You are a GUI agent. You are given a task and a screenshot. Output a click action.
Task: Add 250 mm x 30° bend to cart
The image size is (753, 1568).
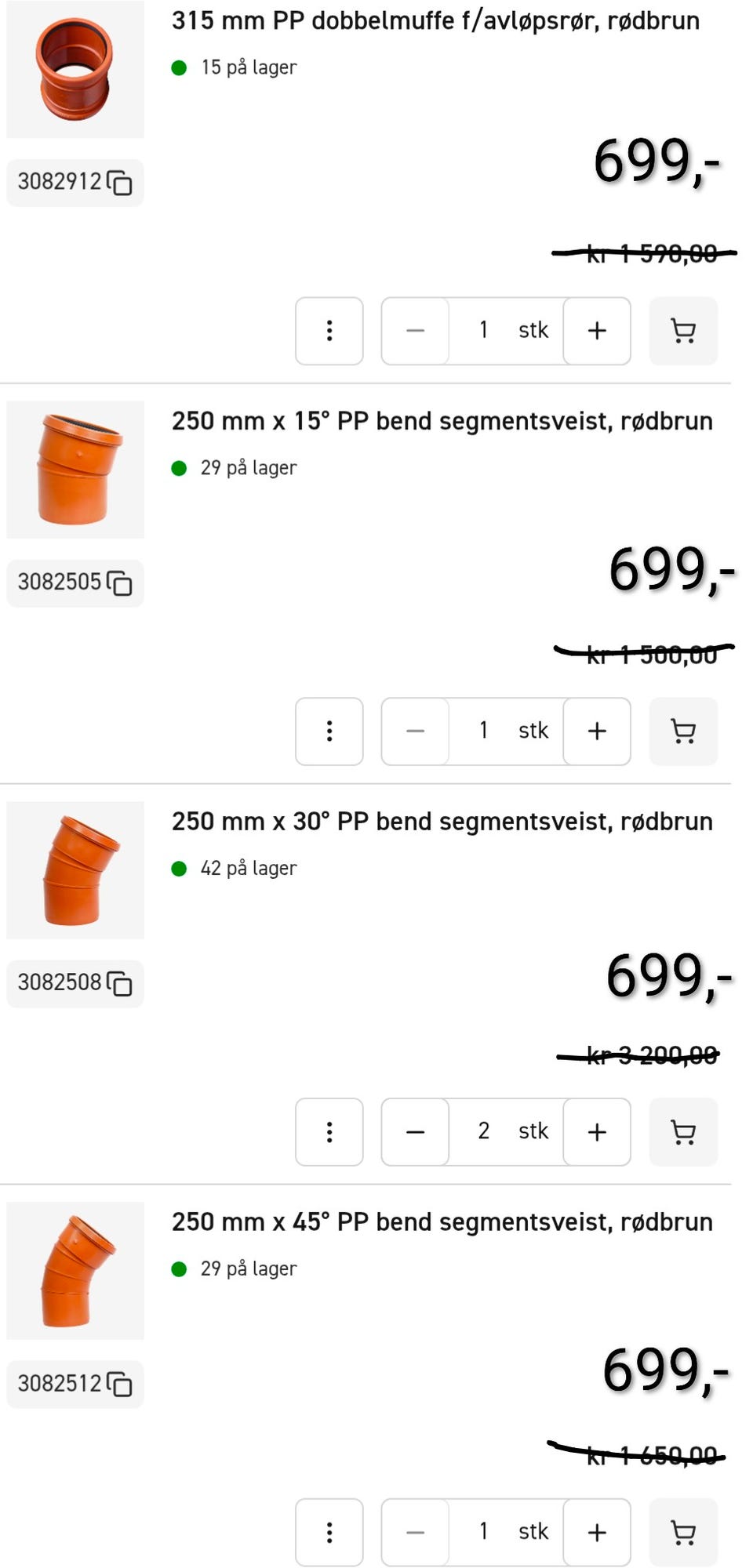click(683, 1132)
